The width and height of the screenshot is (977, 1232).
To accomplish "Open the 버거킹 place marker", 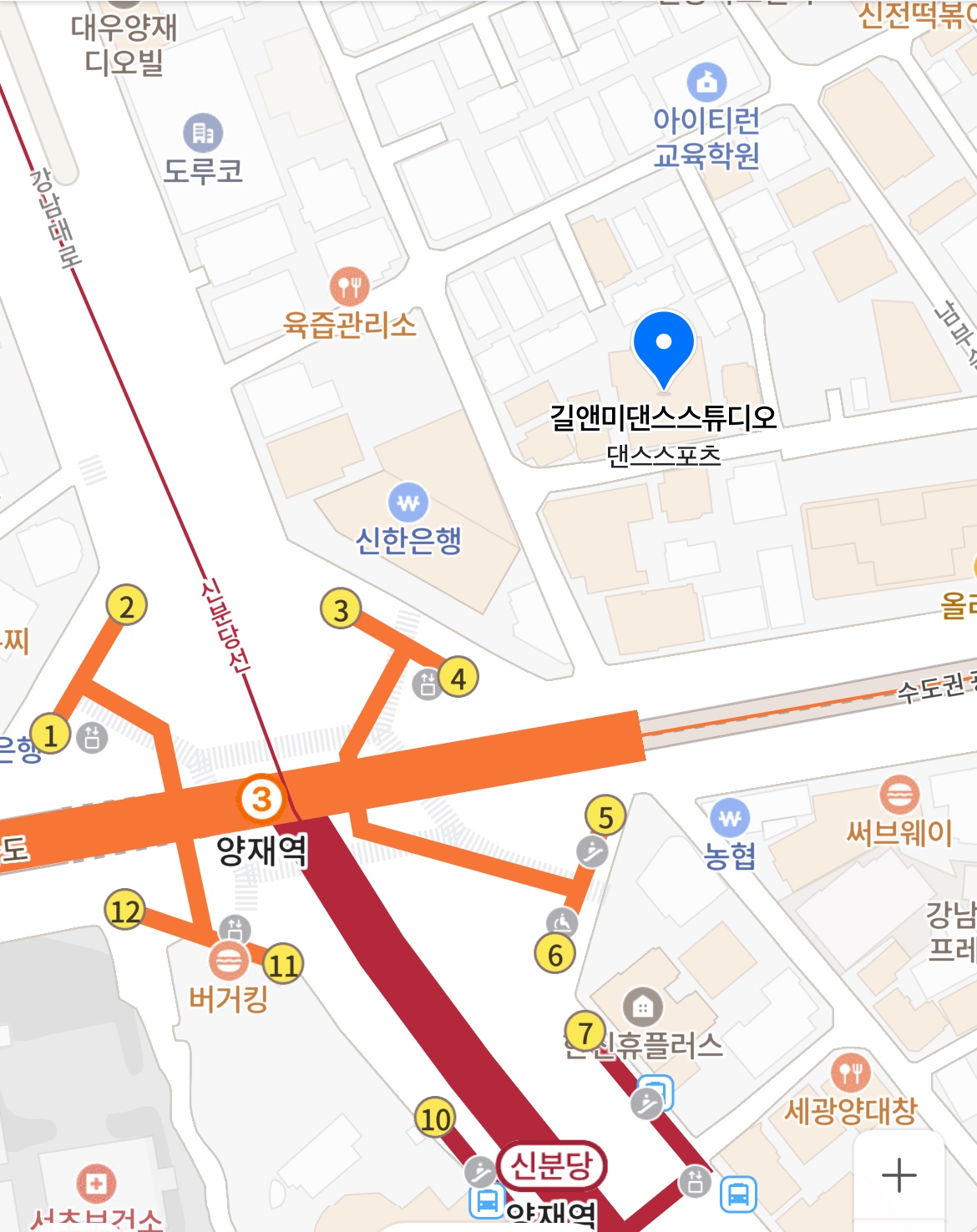I will (228, 962).
